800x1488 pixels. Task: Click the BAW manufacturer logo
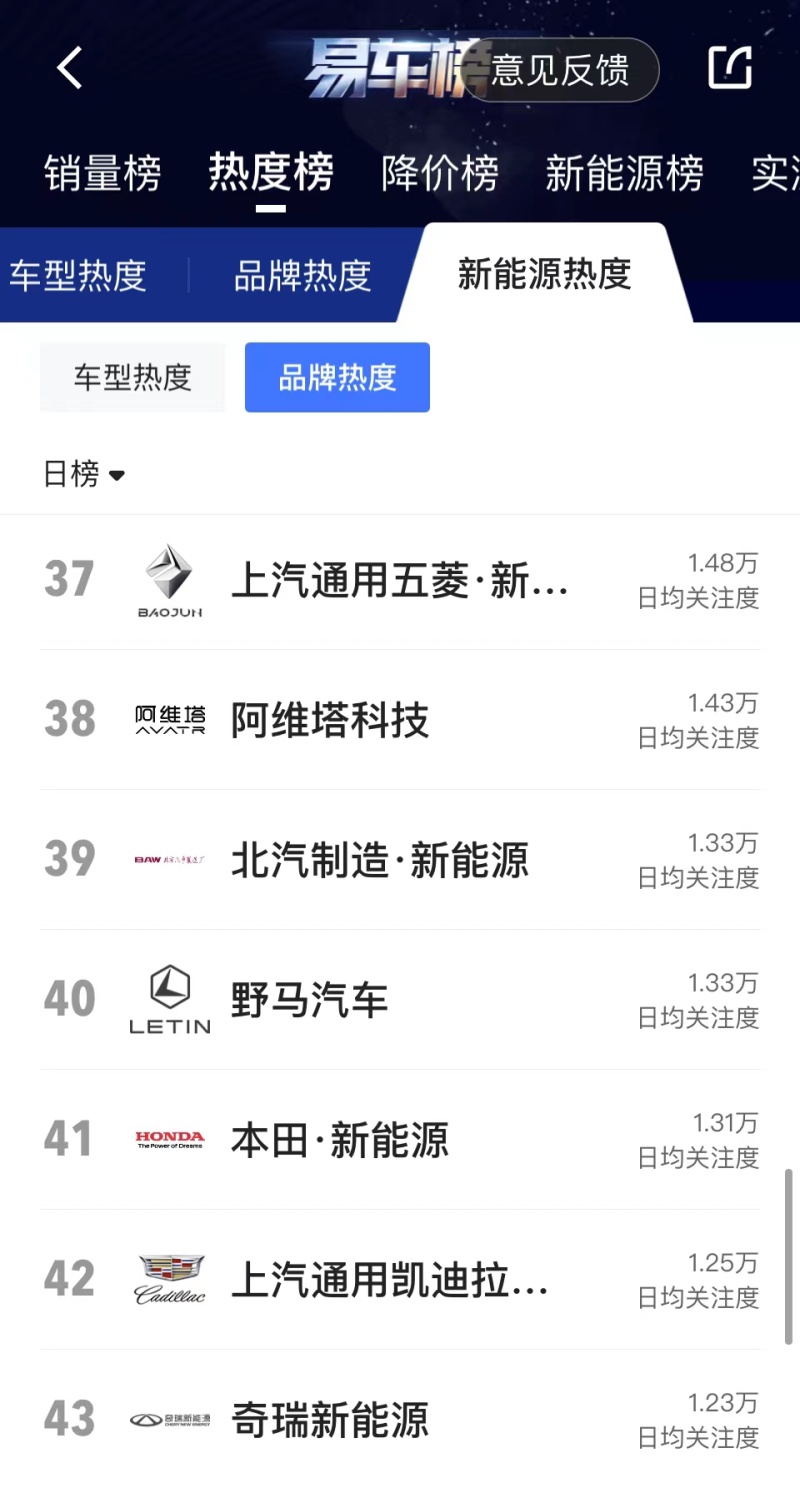coord(170,859)
